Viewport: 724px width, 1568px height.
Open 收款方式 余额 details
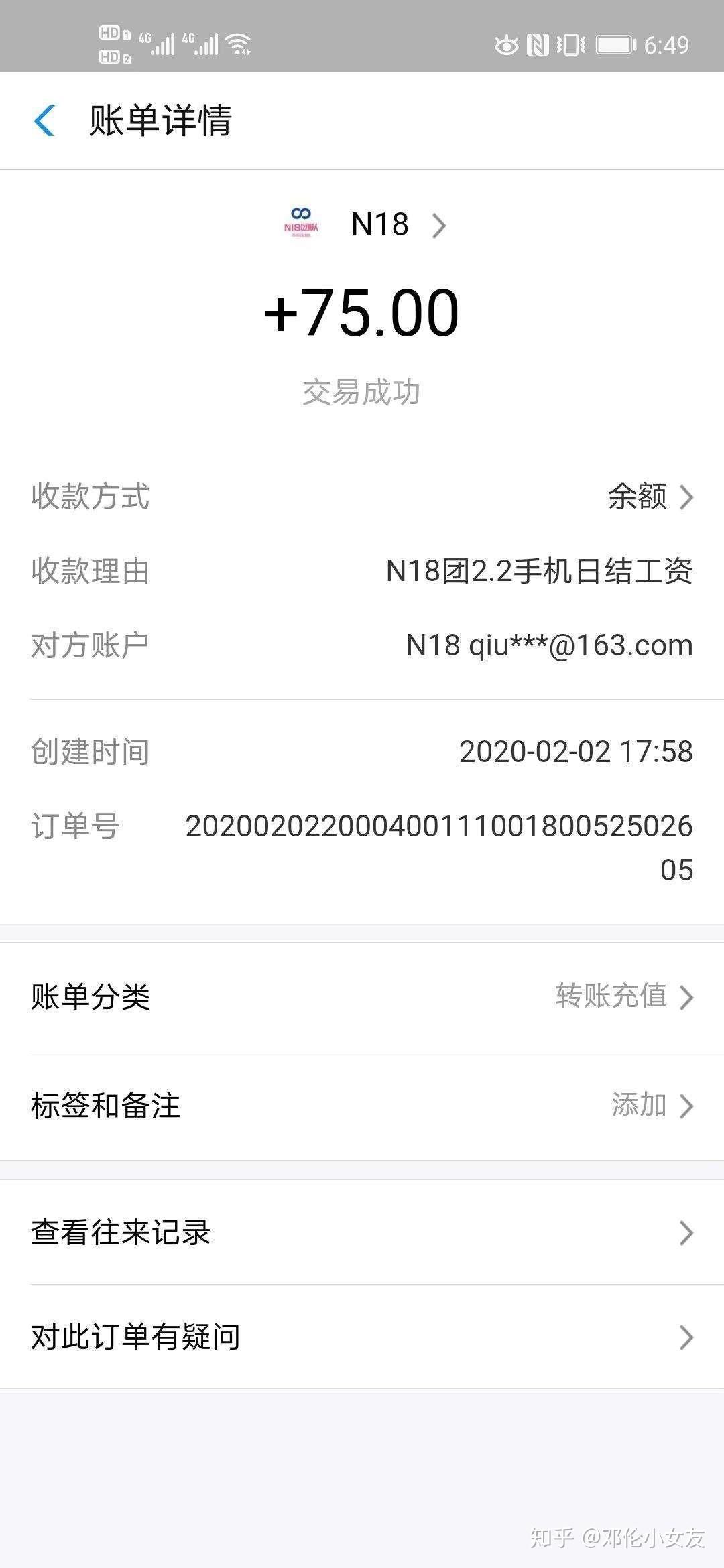(649, 497)
